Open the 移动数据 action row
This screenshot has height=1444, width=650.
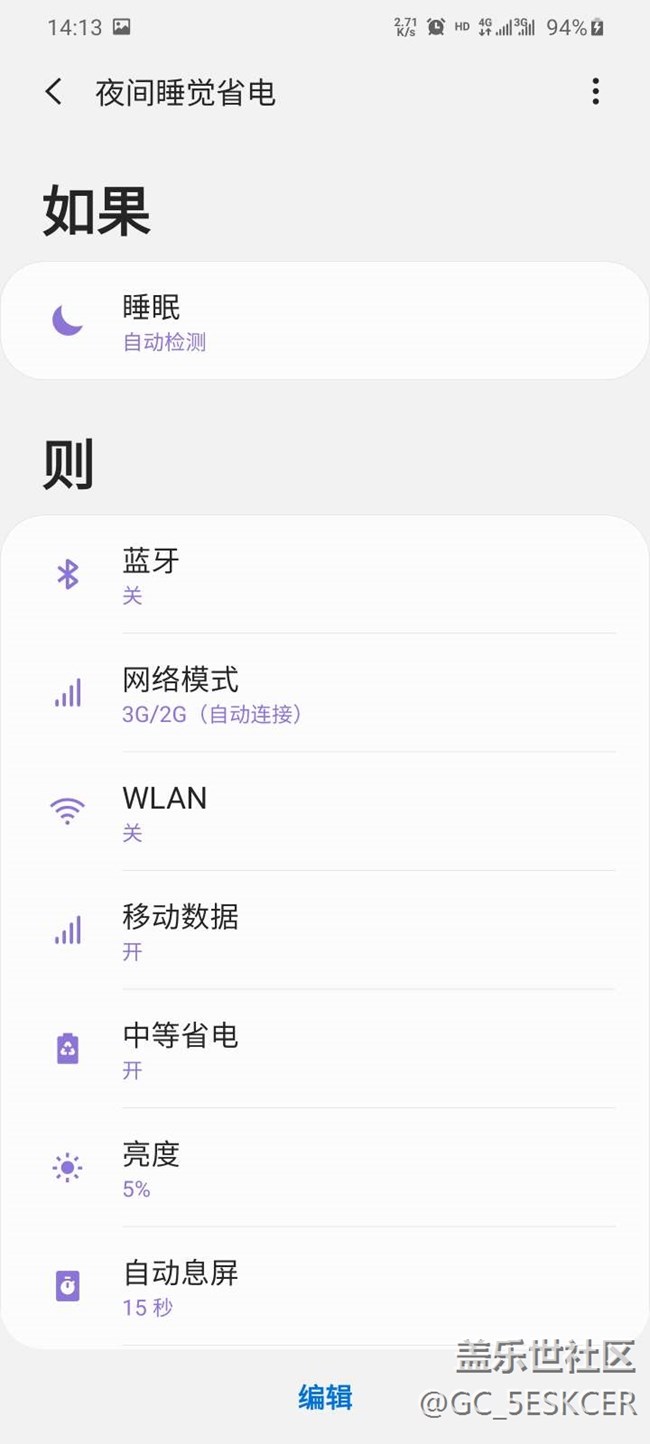324,931
